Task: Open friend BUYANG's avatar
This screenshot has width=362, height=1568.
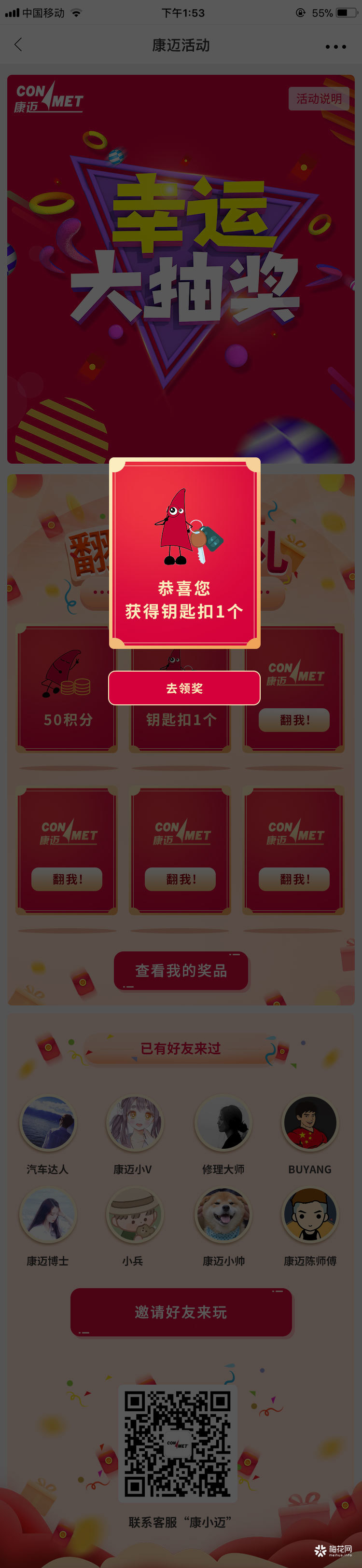Action: [x=309, y=1123]
